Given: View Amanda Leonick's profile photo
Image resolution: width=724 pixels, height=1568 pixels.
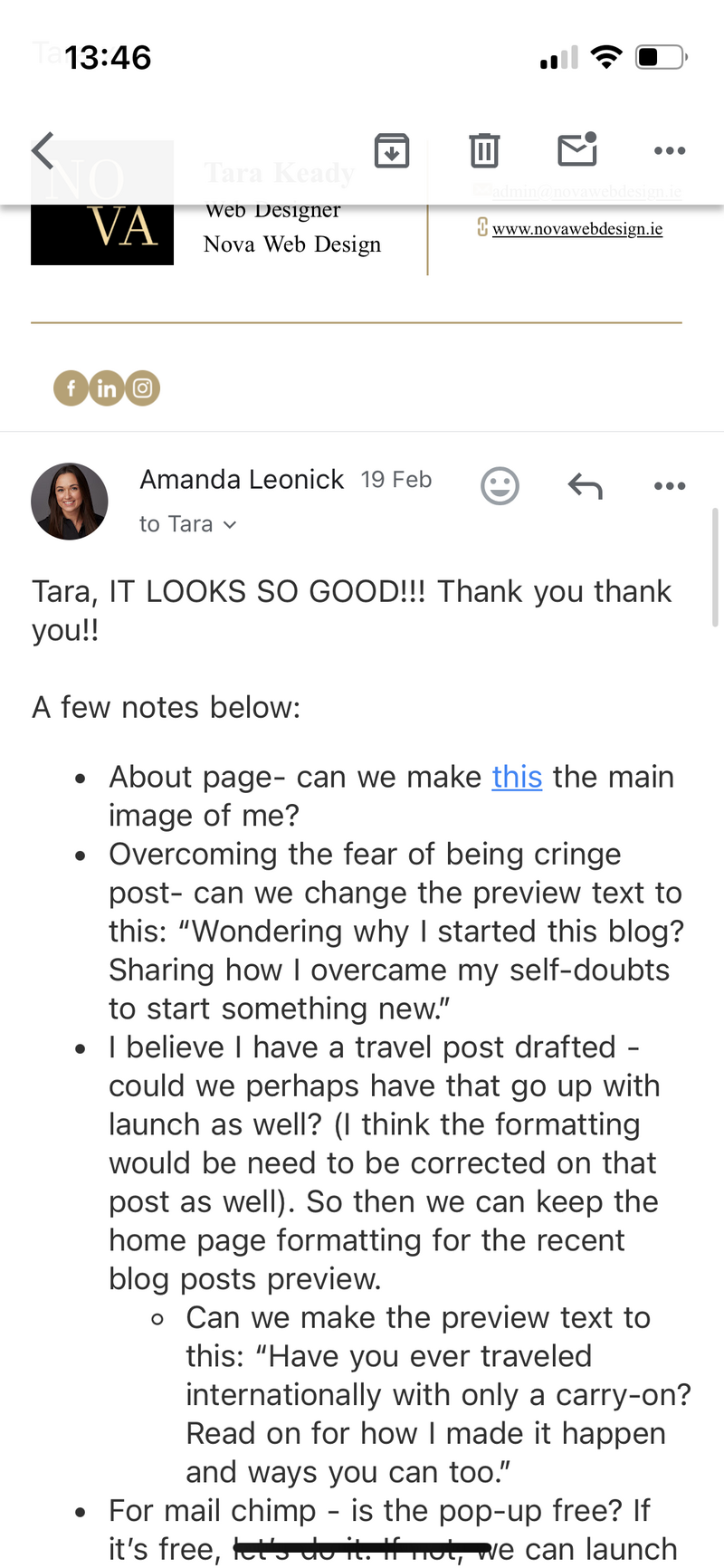Looking at the screenshot, I should 70,502.
